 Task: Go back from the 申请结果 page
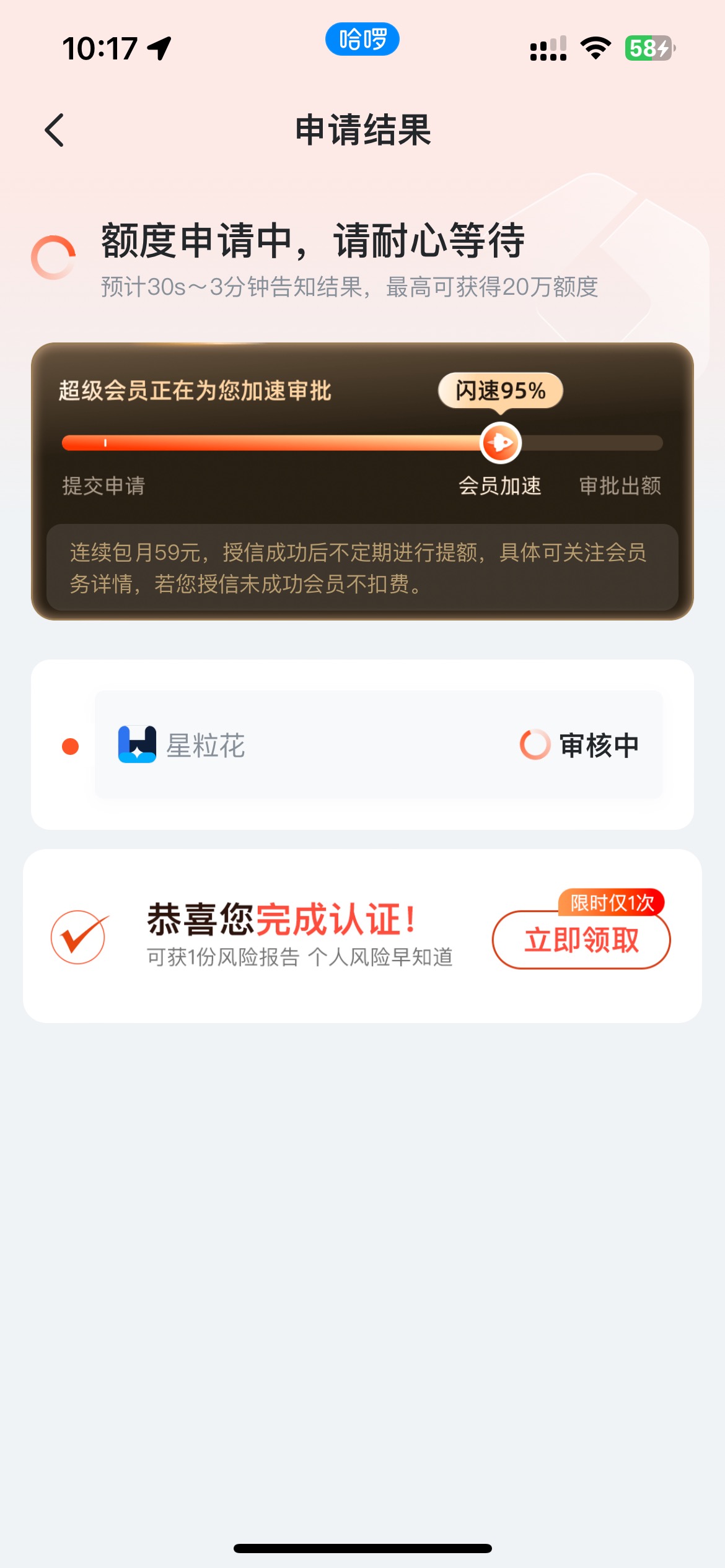[55, 130]
